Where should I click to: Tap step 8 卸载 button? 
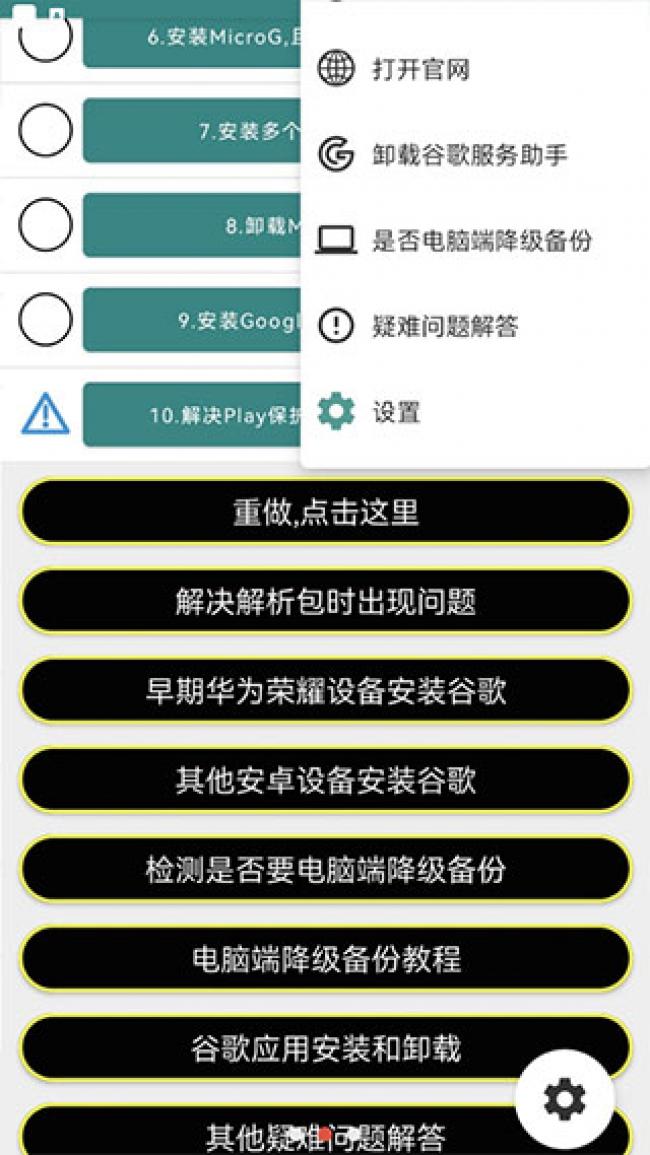(190, 225)
